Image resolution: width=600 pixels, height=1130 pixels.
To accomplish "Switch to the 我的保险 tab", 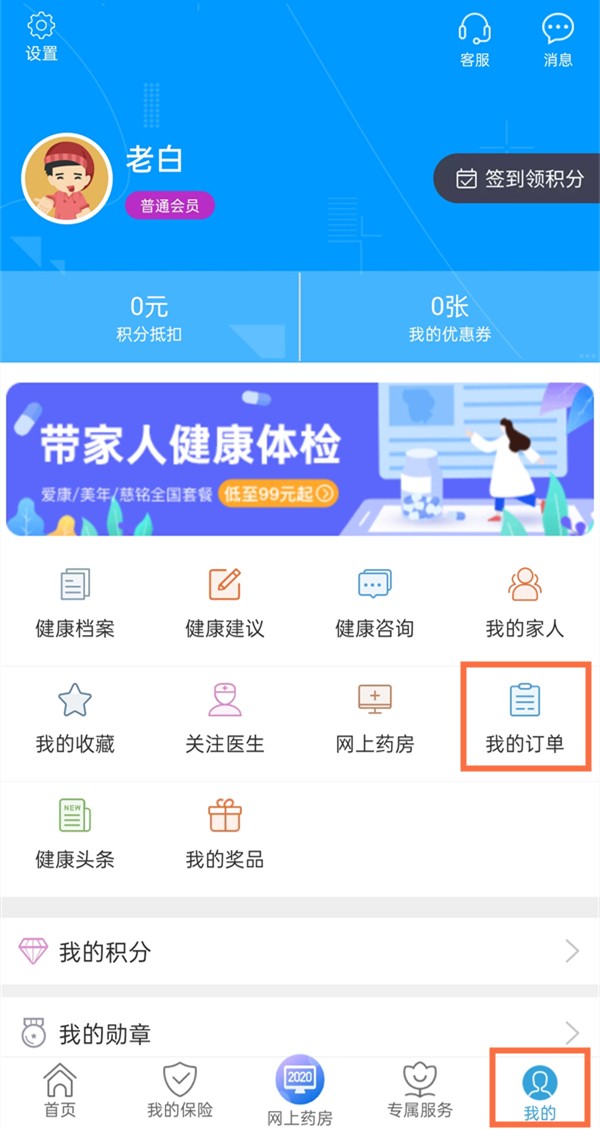I will coord(180,1090).
